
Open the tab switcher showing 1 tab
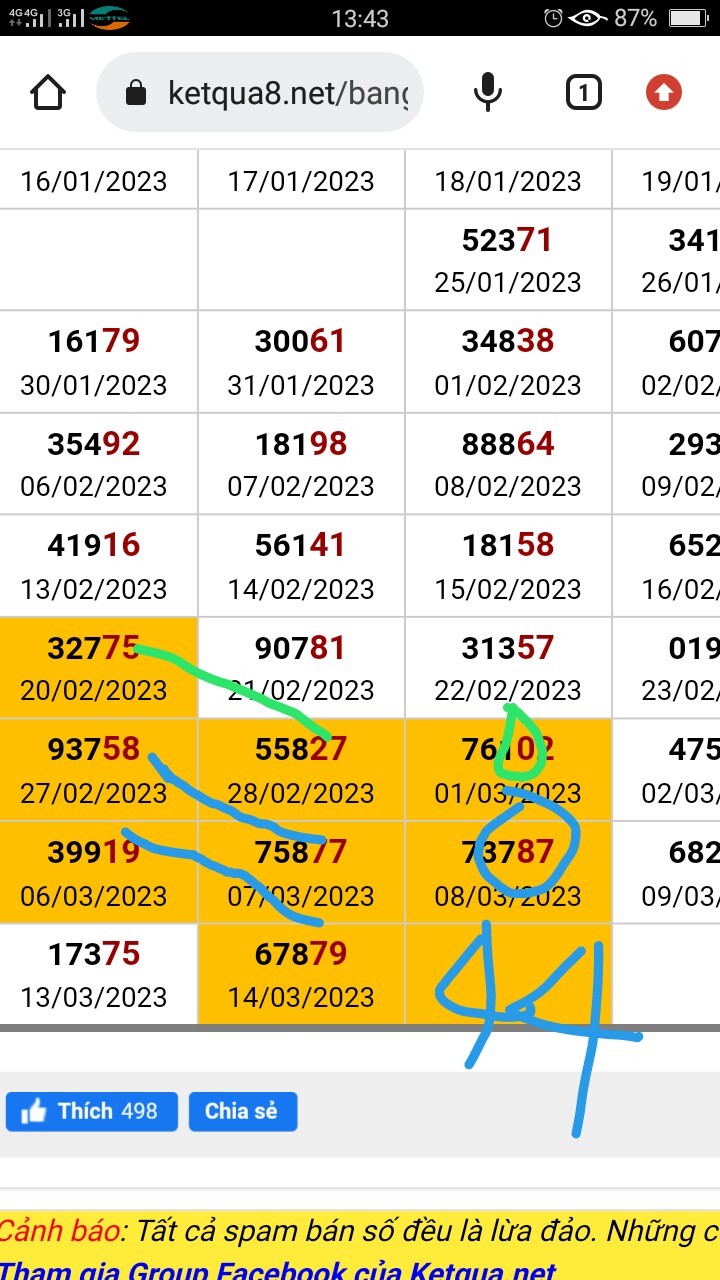(x=583, y=93)
